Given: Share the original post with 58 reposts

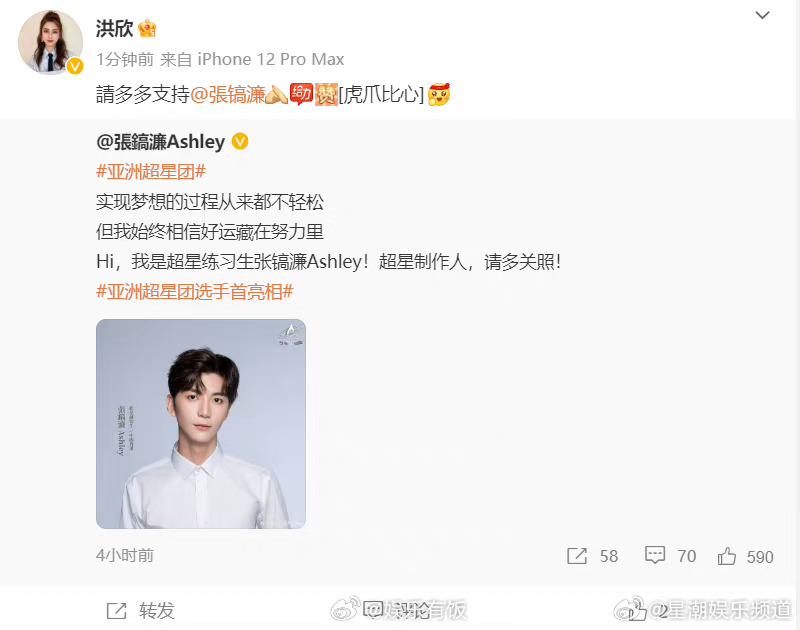Looking at the screenshot, I should [592, 556].
